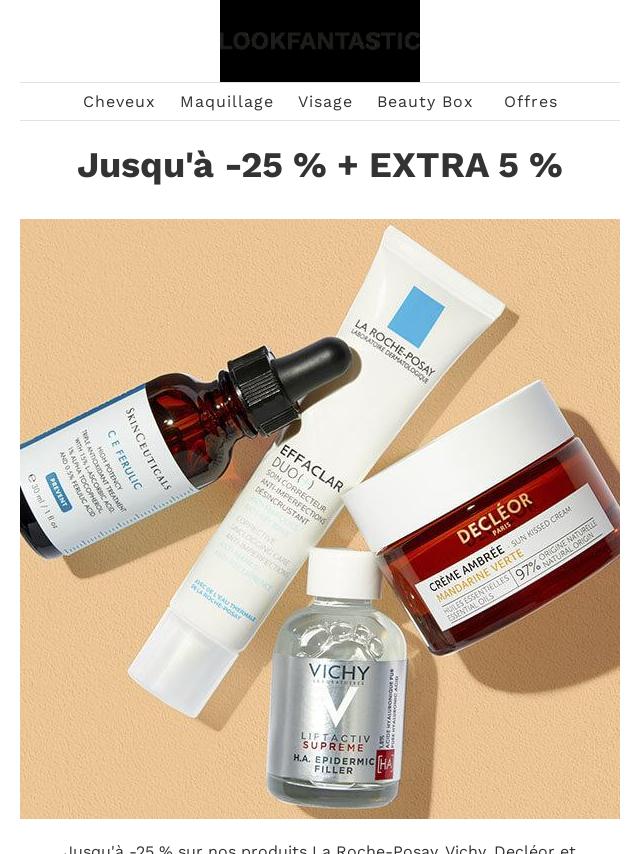Open the Maquillage category

(x=226, y=102)
